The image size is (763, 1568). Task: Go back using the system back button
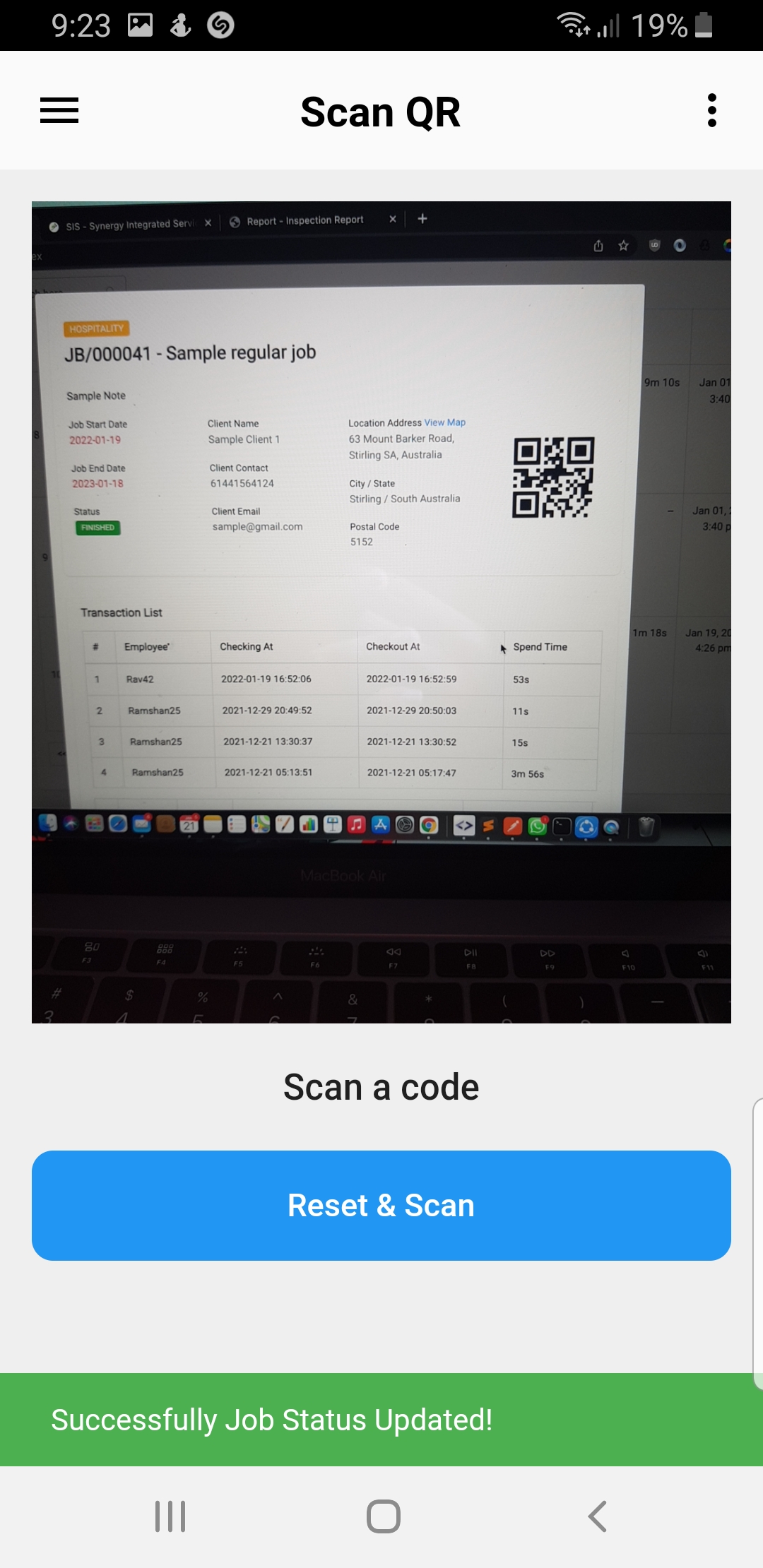pos(597,1516)
